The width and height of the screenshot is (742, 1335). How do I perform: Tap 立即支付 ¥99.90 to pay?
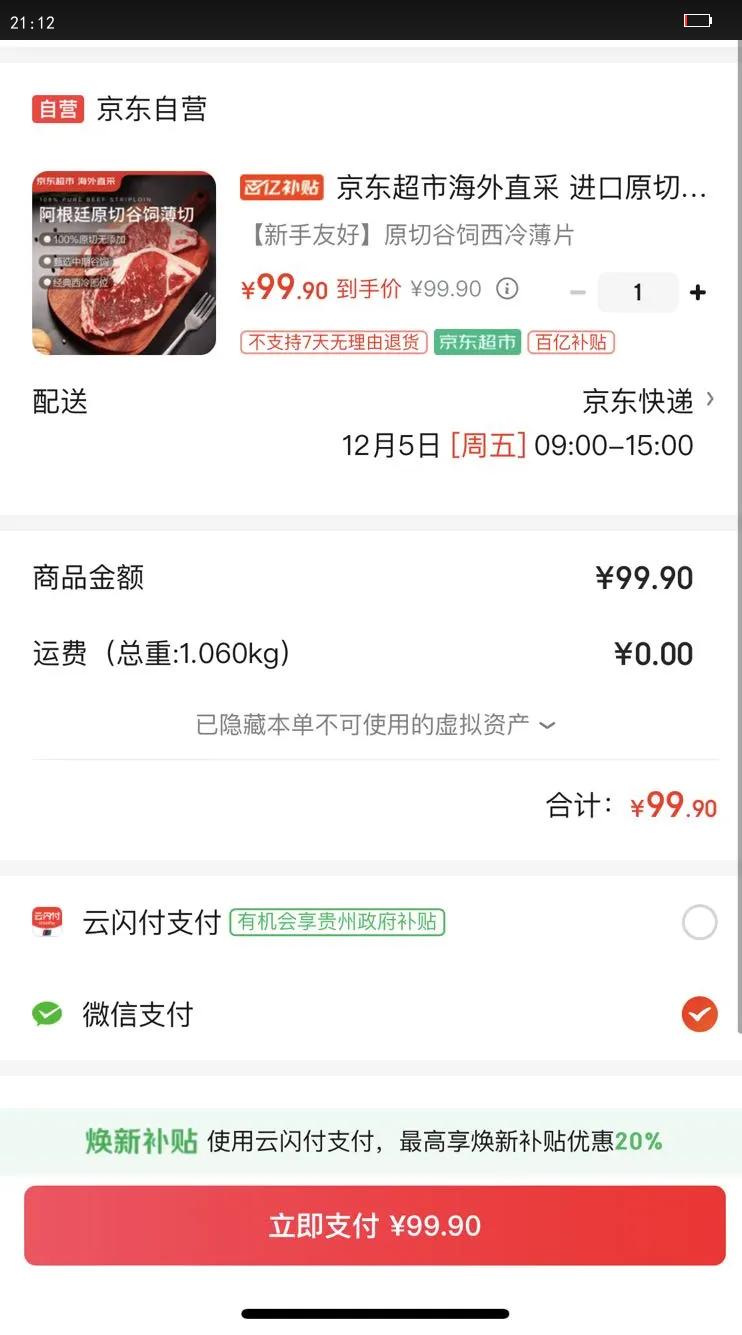click(x=375, y=1225)
